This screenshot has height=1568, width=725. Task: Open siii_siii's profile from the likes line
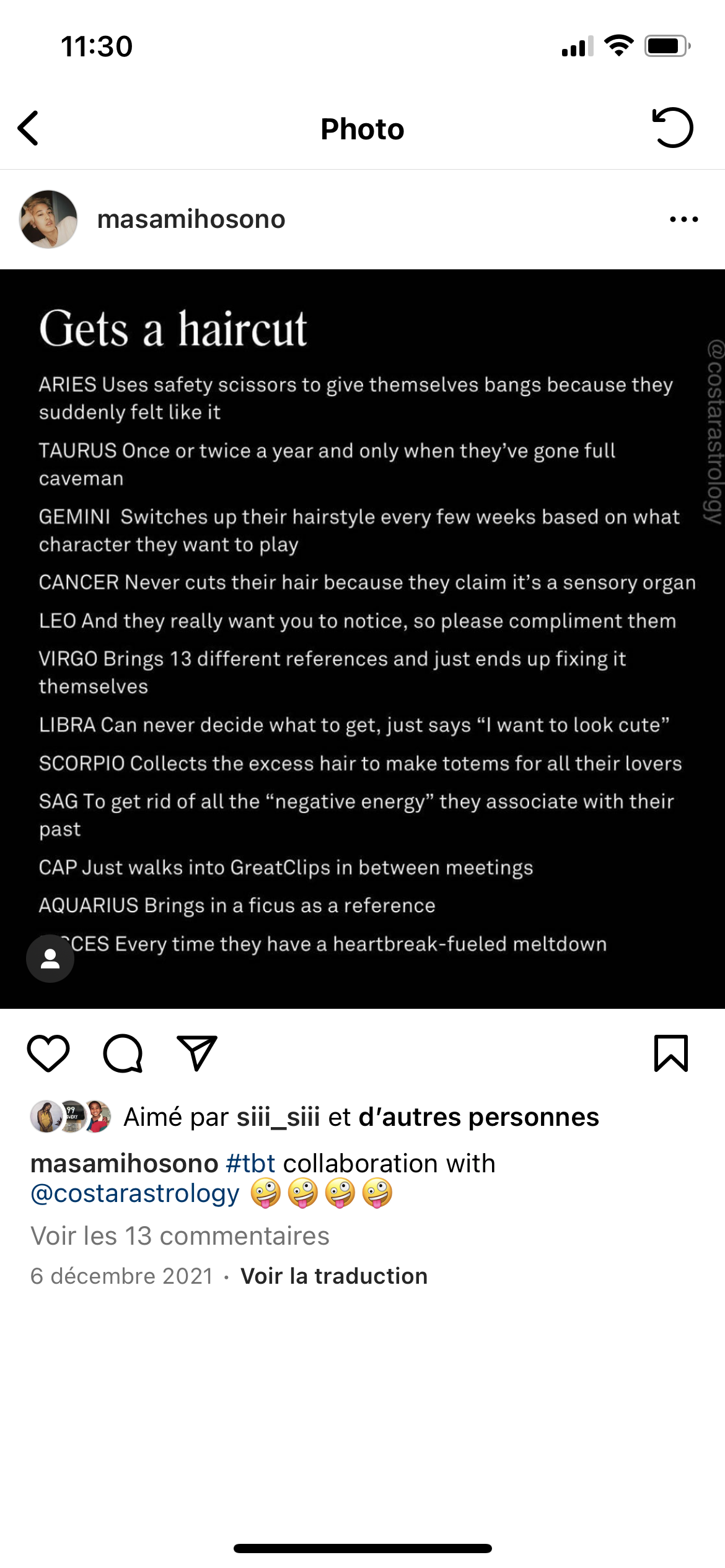point(278,1117)
